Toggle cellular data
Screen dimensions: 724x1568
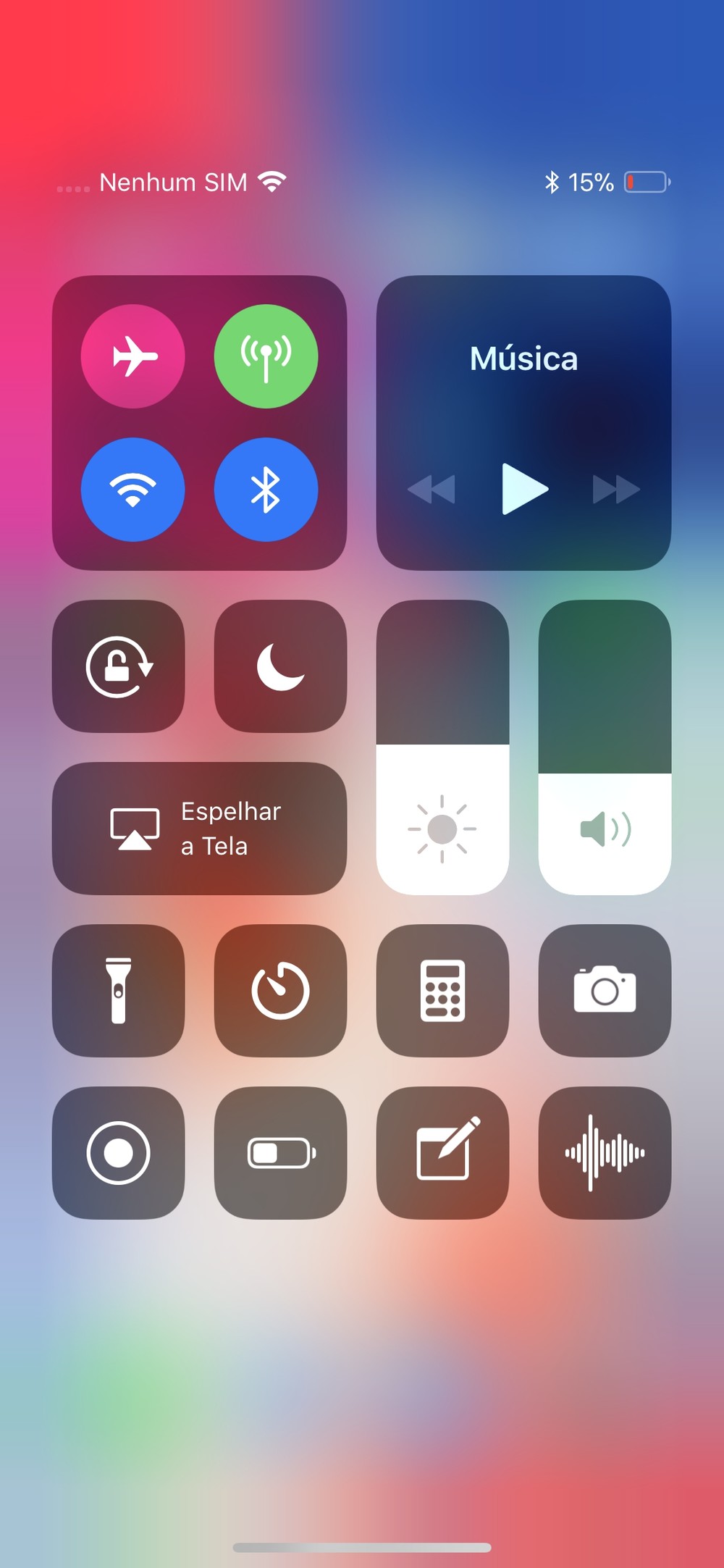[x=266, y=356]
